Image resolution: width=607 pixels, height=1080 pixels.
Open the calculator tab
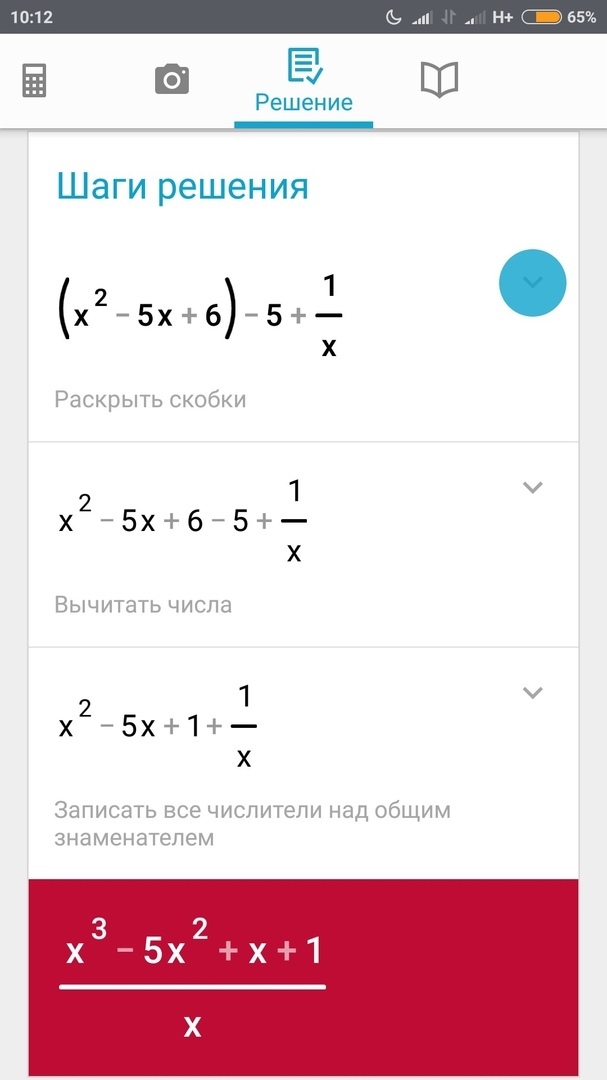34,81
